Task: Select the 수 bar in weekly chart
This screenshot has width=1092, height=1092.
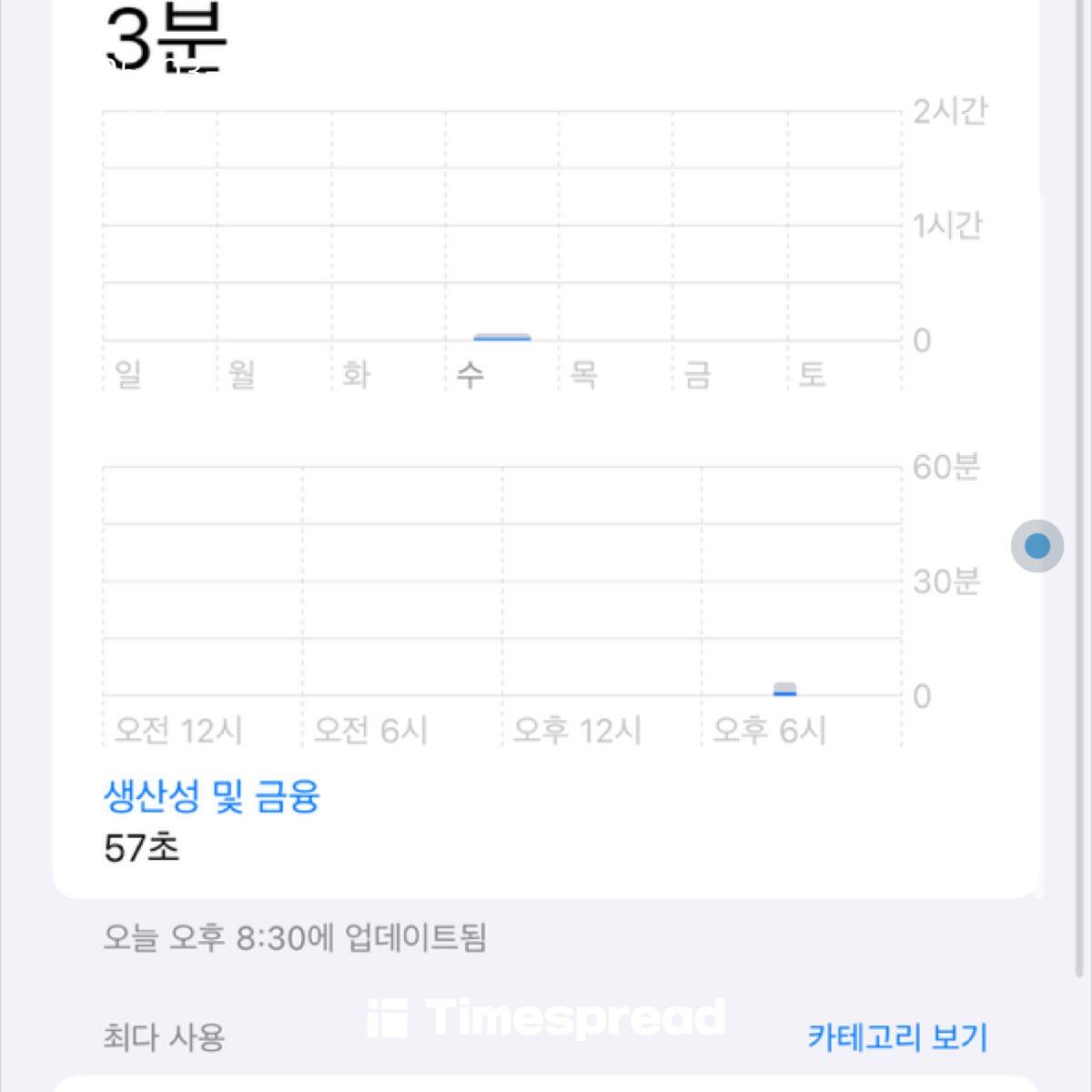Action: (x=502, y=338)
